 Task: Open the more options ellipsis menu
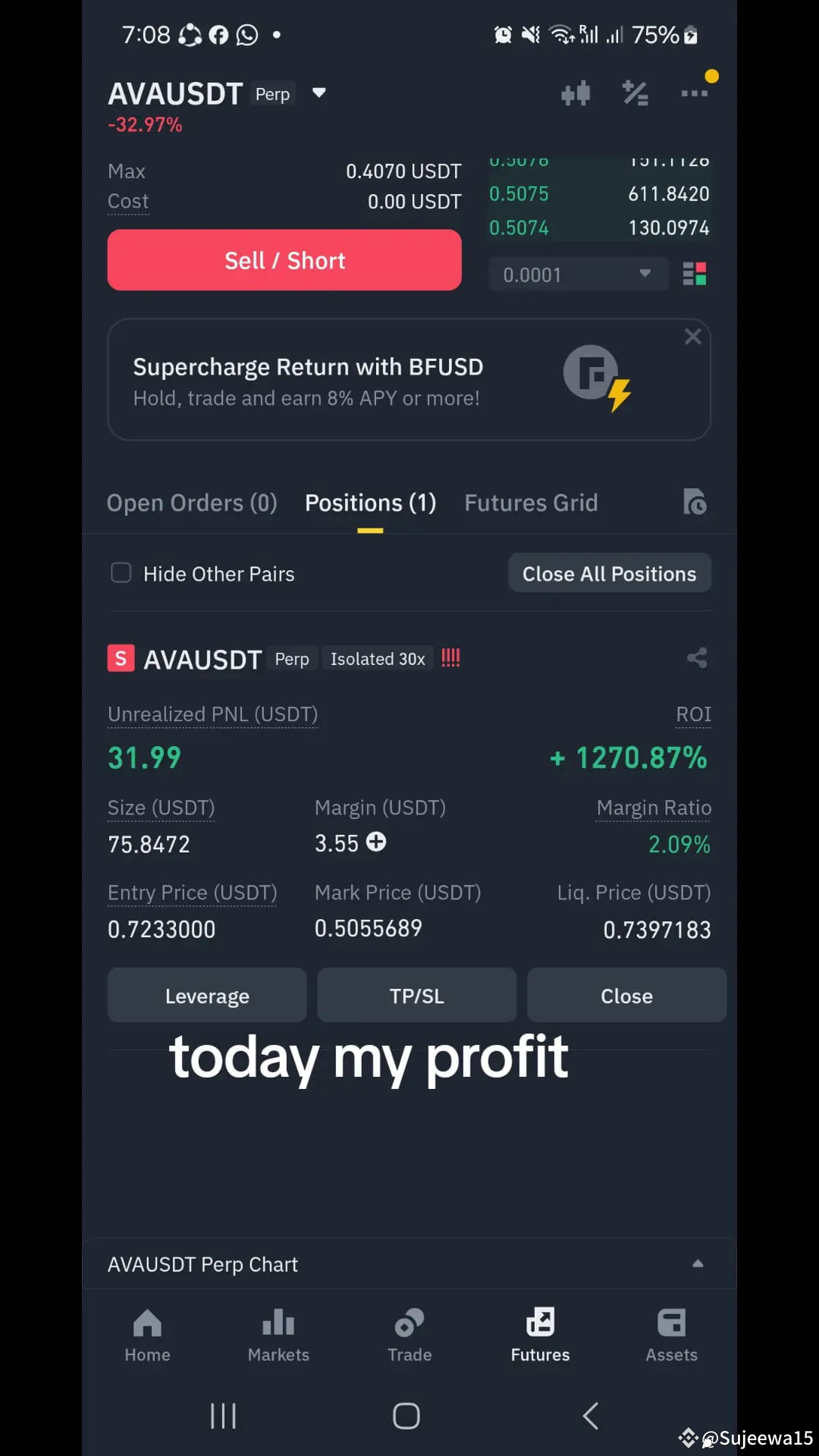pyautogui.click(x=695, y=93)
